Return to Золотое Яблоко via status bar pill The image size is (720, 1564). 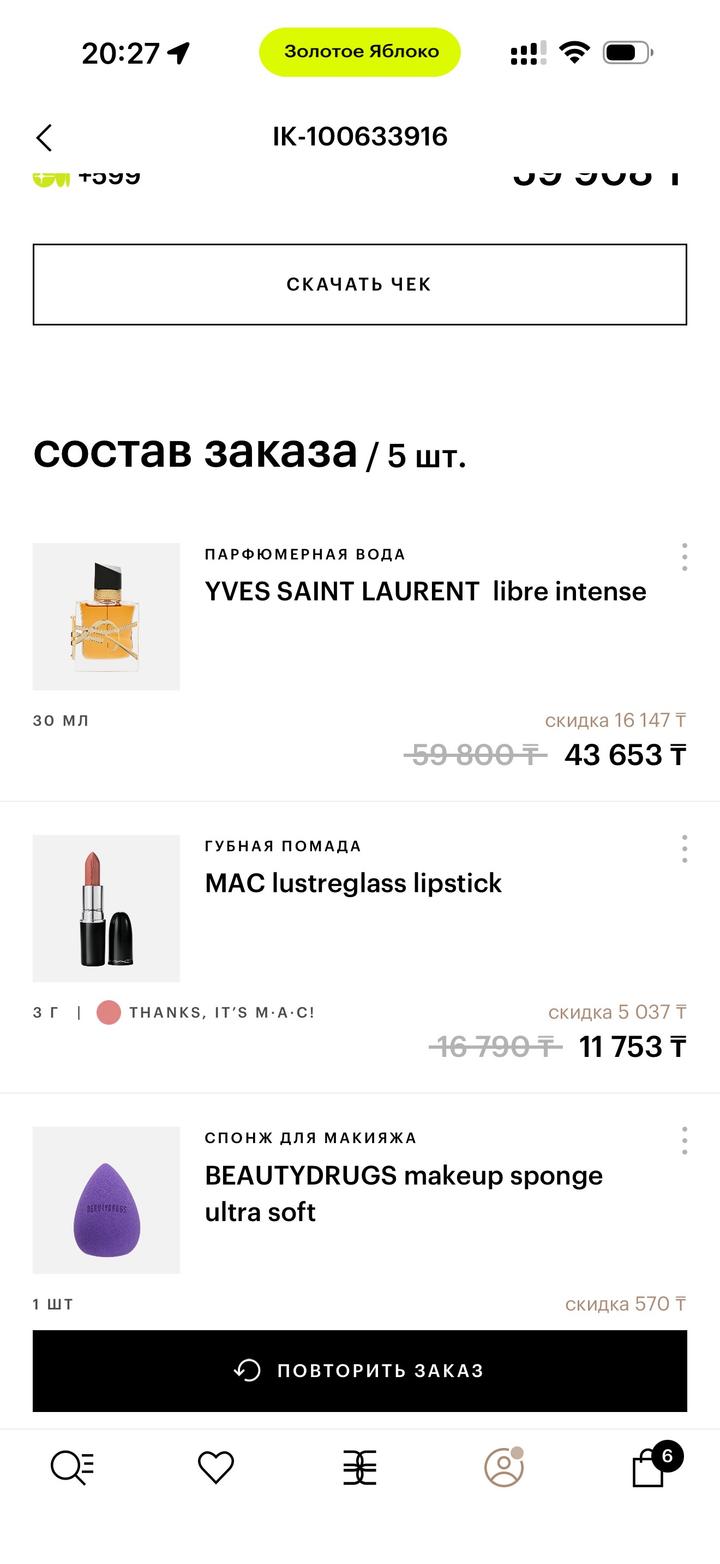(x=360, y=52)
